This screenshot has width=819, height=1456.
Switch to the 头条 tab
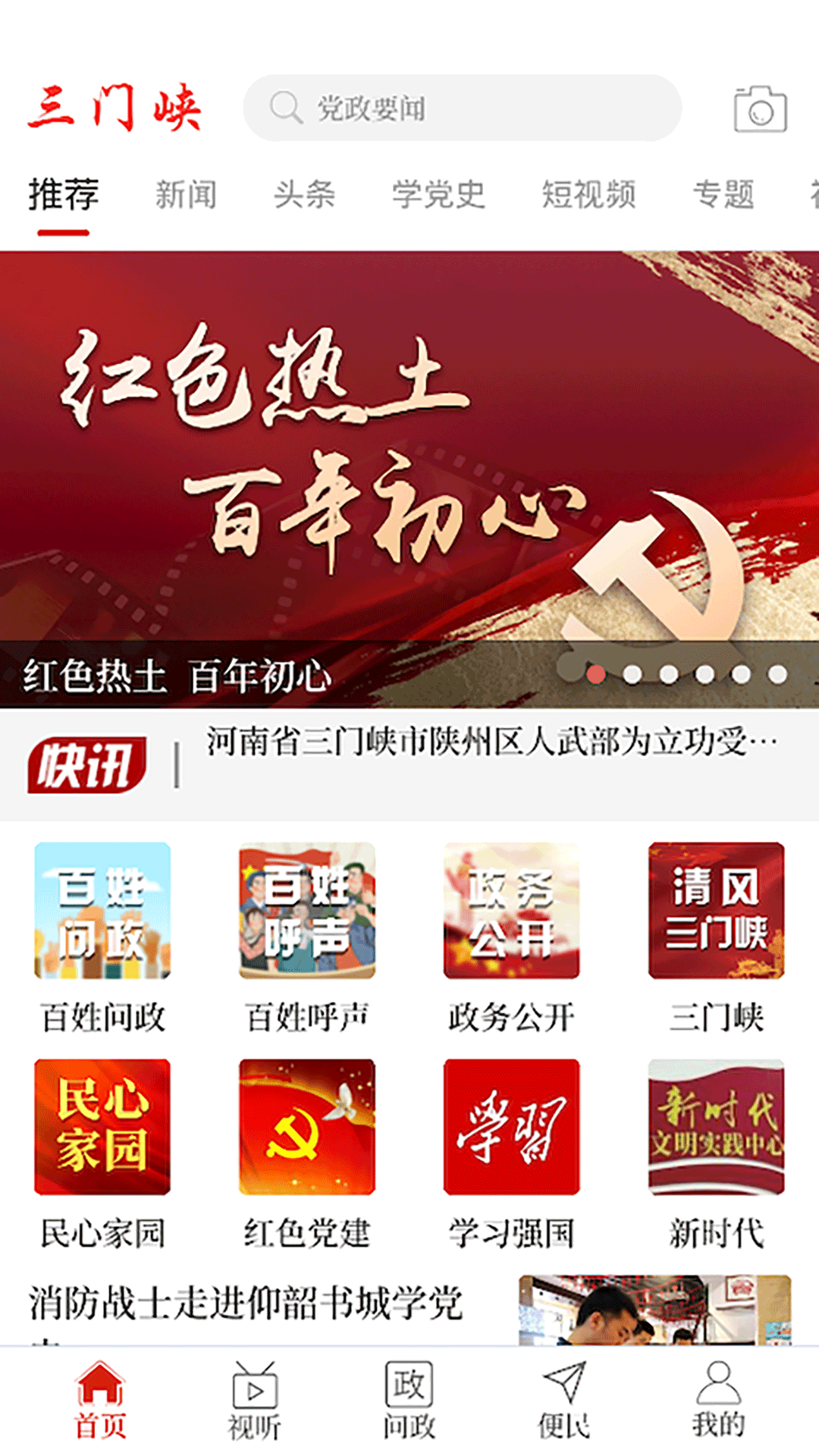(x=304, y=195)
